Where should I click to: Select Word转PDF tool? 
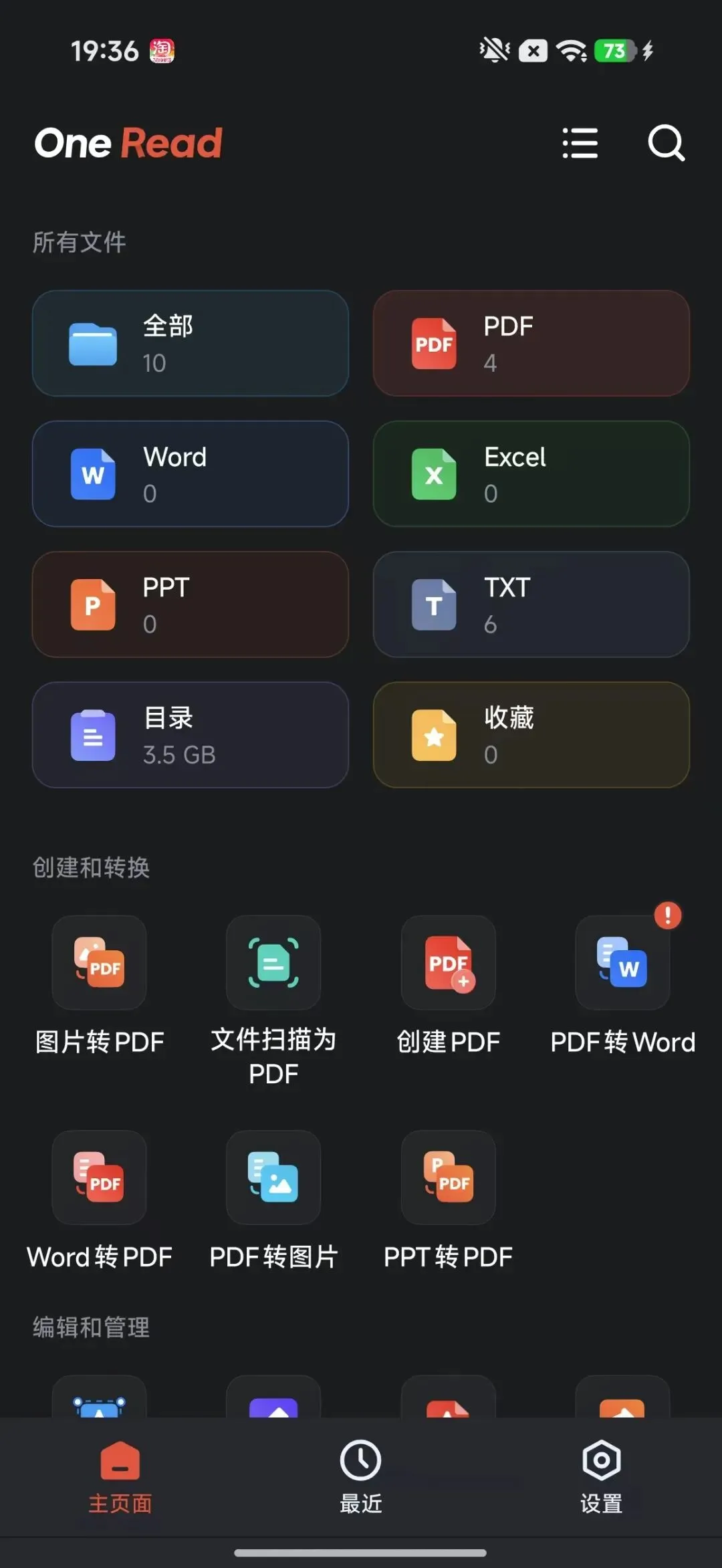100,1201
